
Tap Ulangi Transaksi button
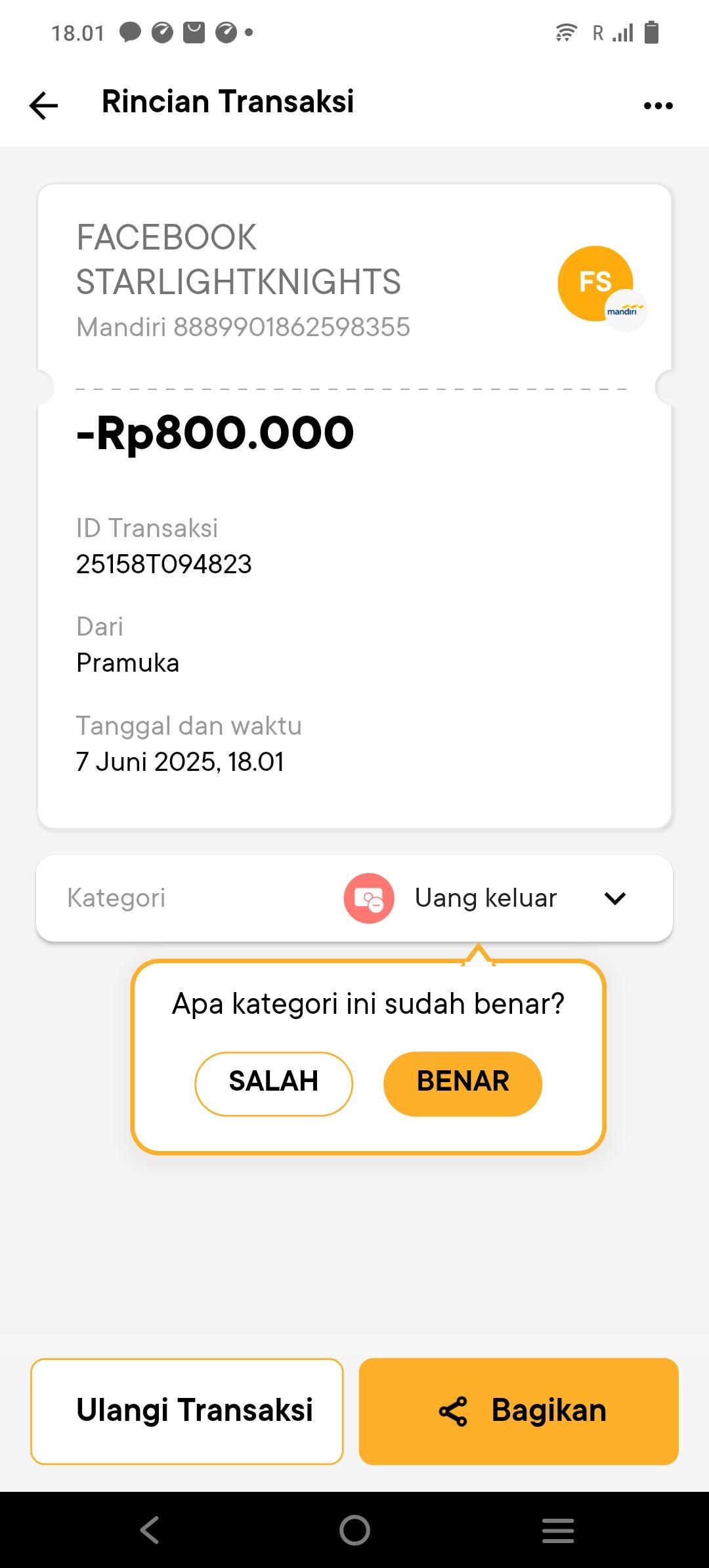tap(187, 1411)
